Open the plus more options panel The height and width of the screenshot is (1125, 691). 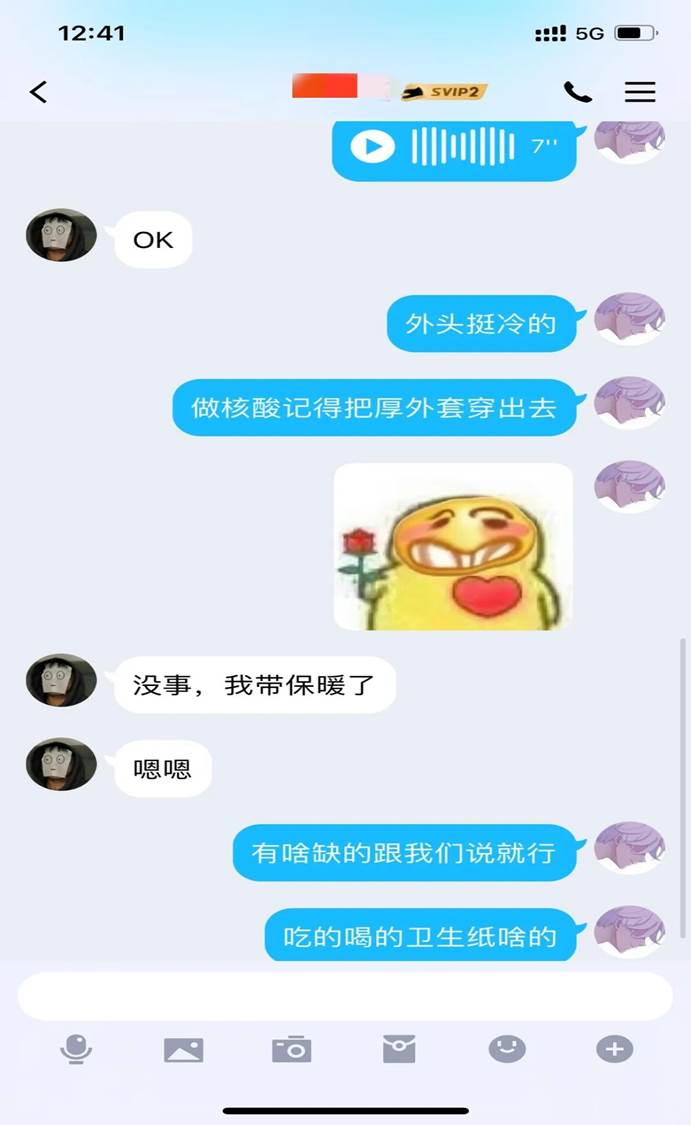click(614, 1049)
